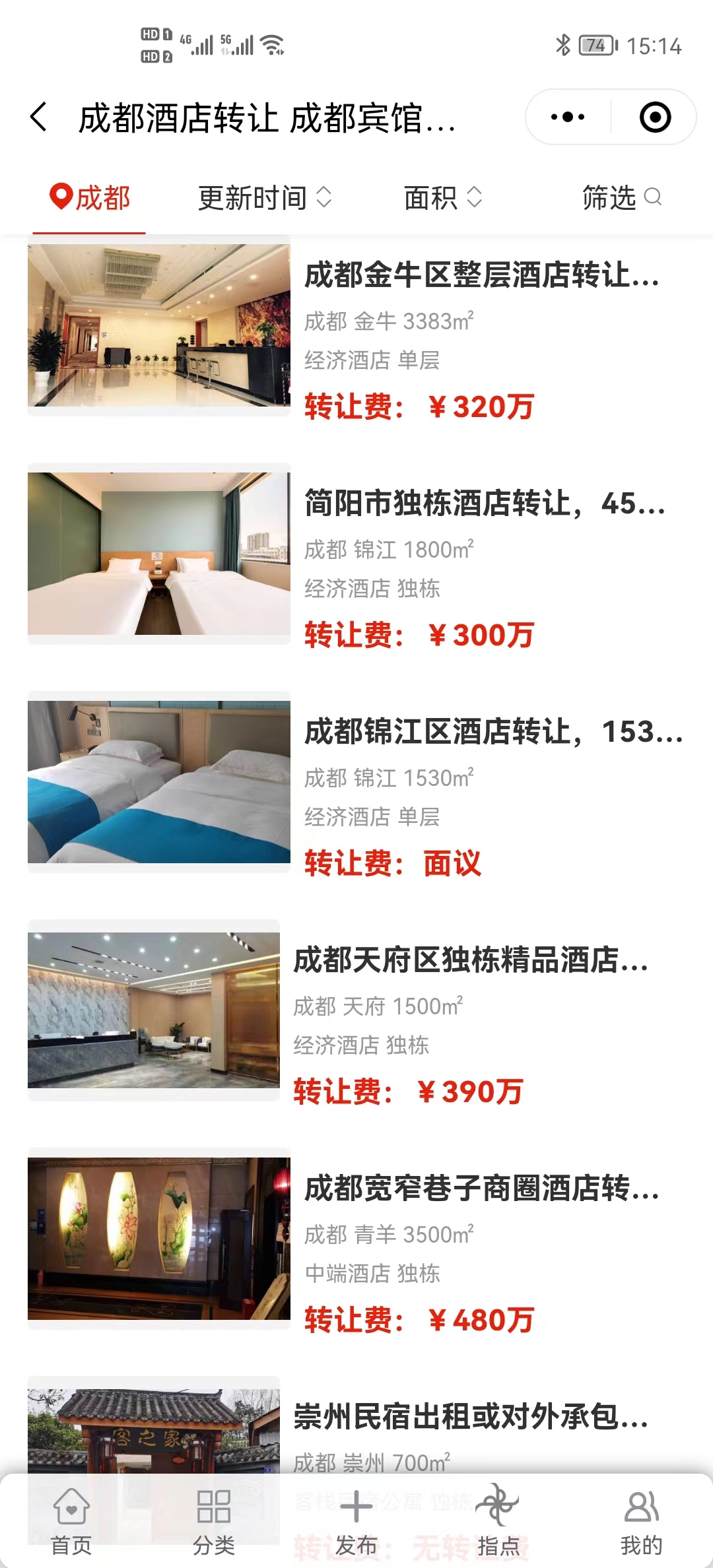Switch to the 分类 tab
Image resolution: width=713 pixels, height=1568 pixels.
point(214,1519)
